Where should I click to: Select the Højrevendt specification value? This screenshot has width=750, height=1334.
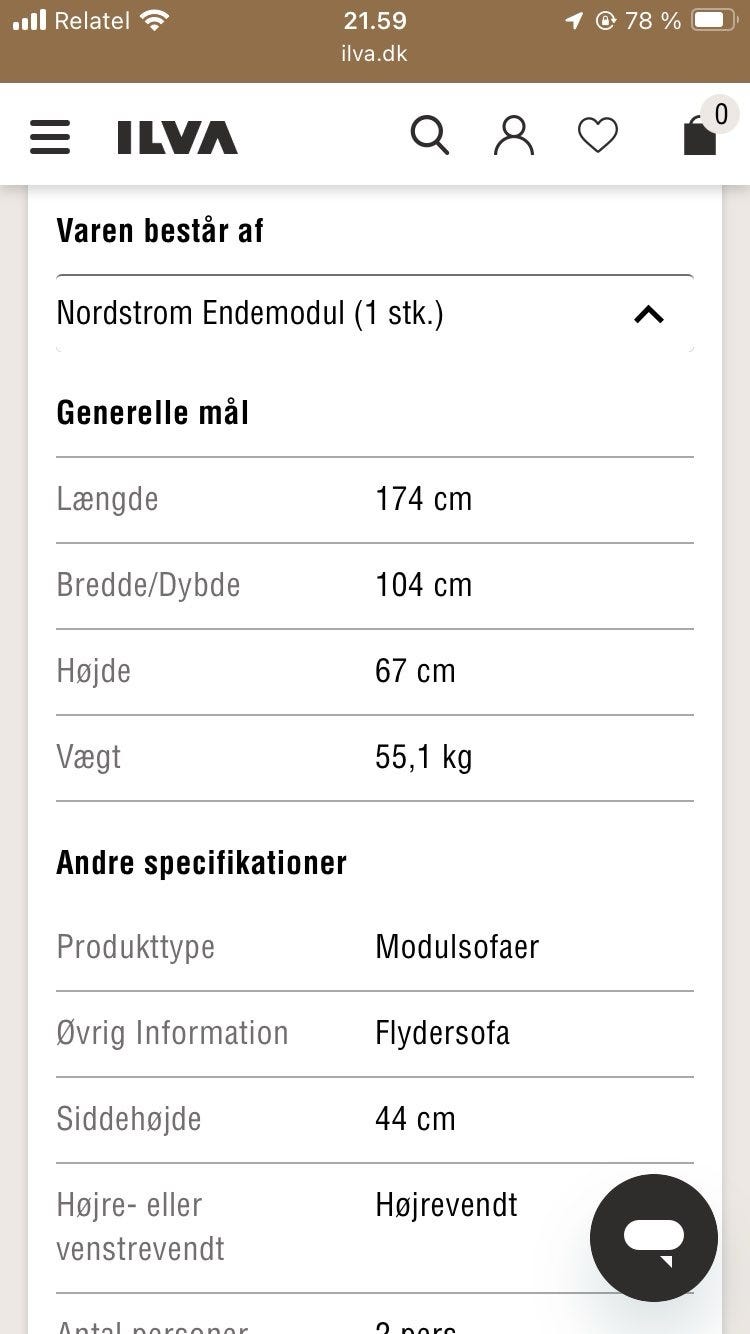point(447,1205)
